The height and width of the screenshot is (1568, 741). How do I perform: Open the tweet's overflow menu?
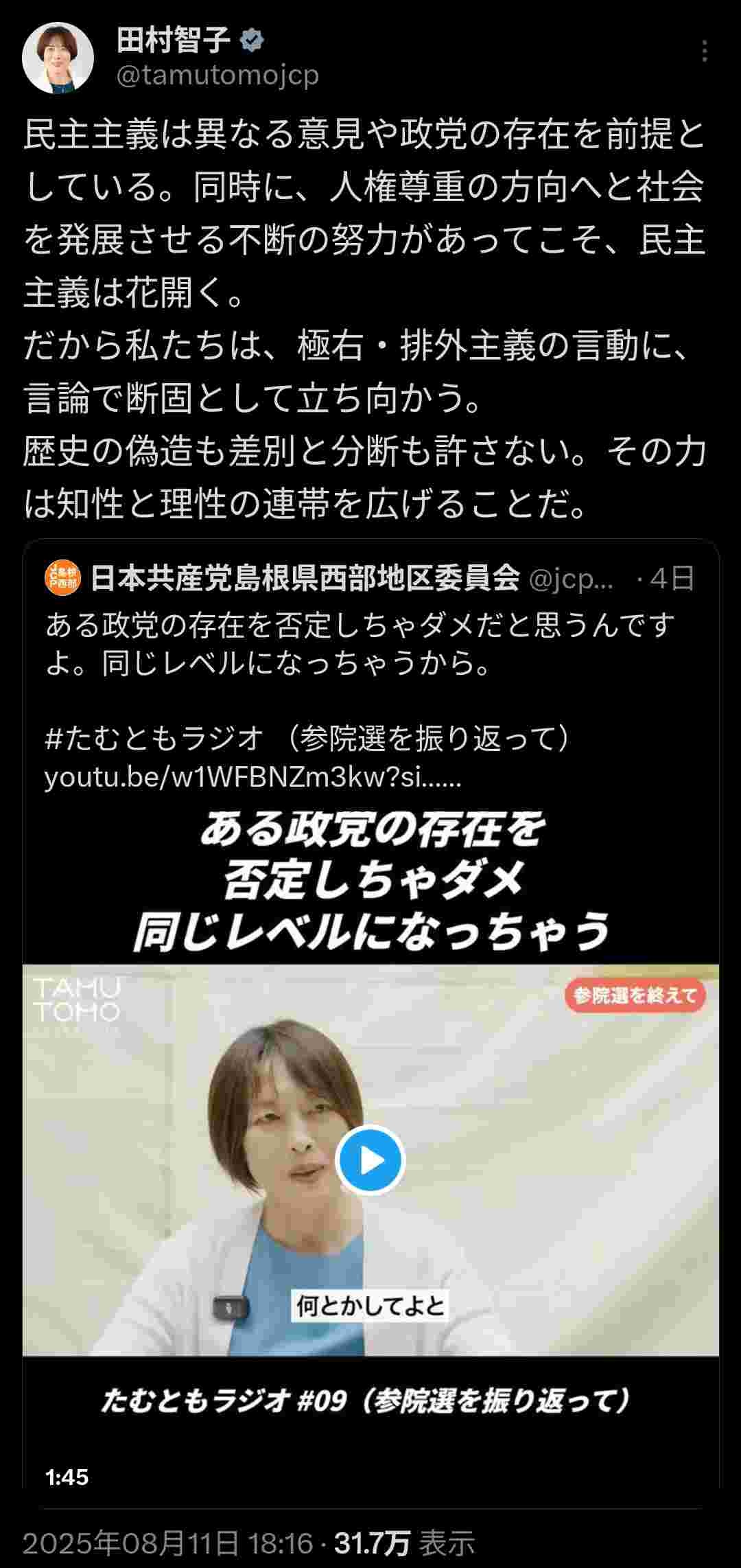point(704,51)
